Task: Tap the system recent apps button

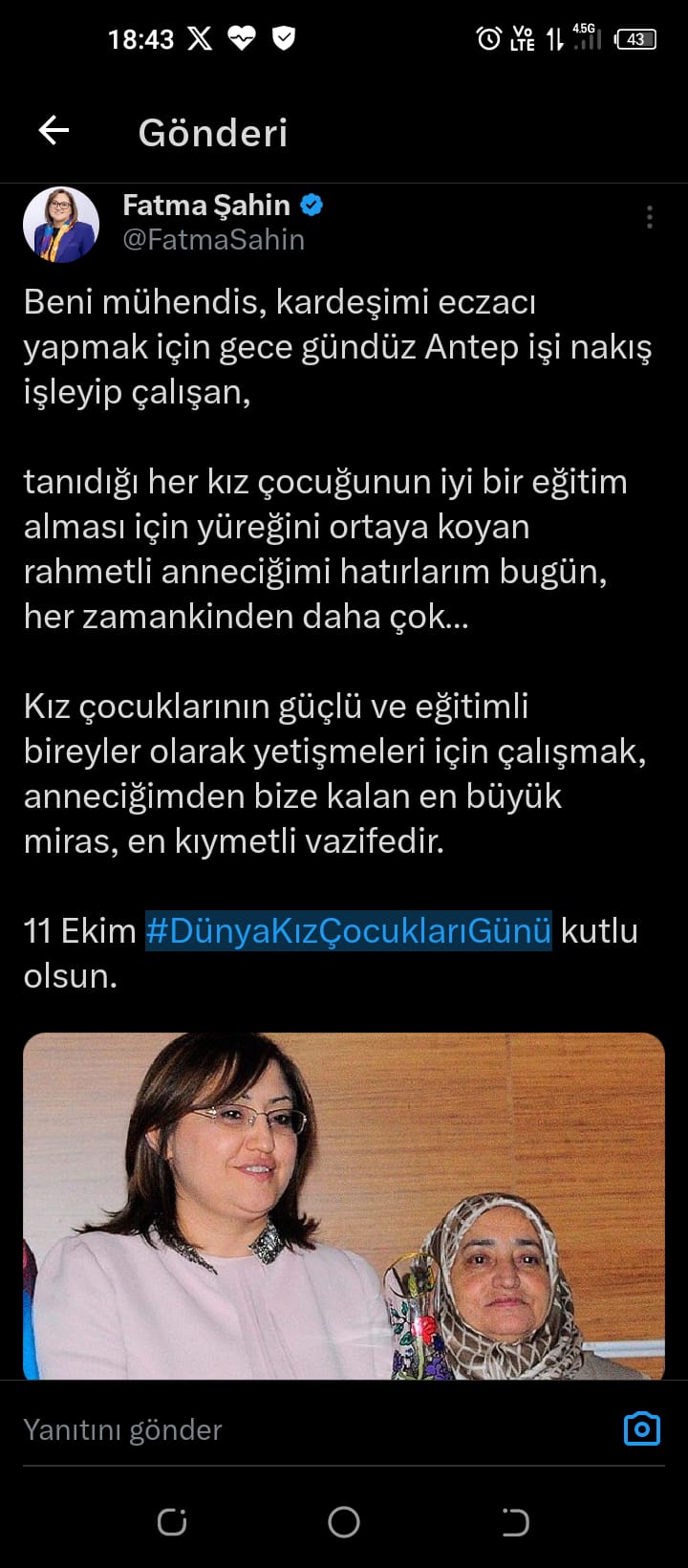Action: click(x=172, y=1521)
